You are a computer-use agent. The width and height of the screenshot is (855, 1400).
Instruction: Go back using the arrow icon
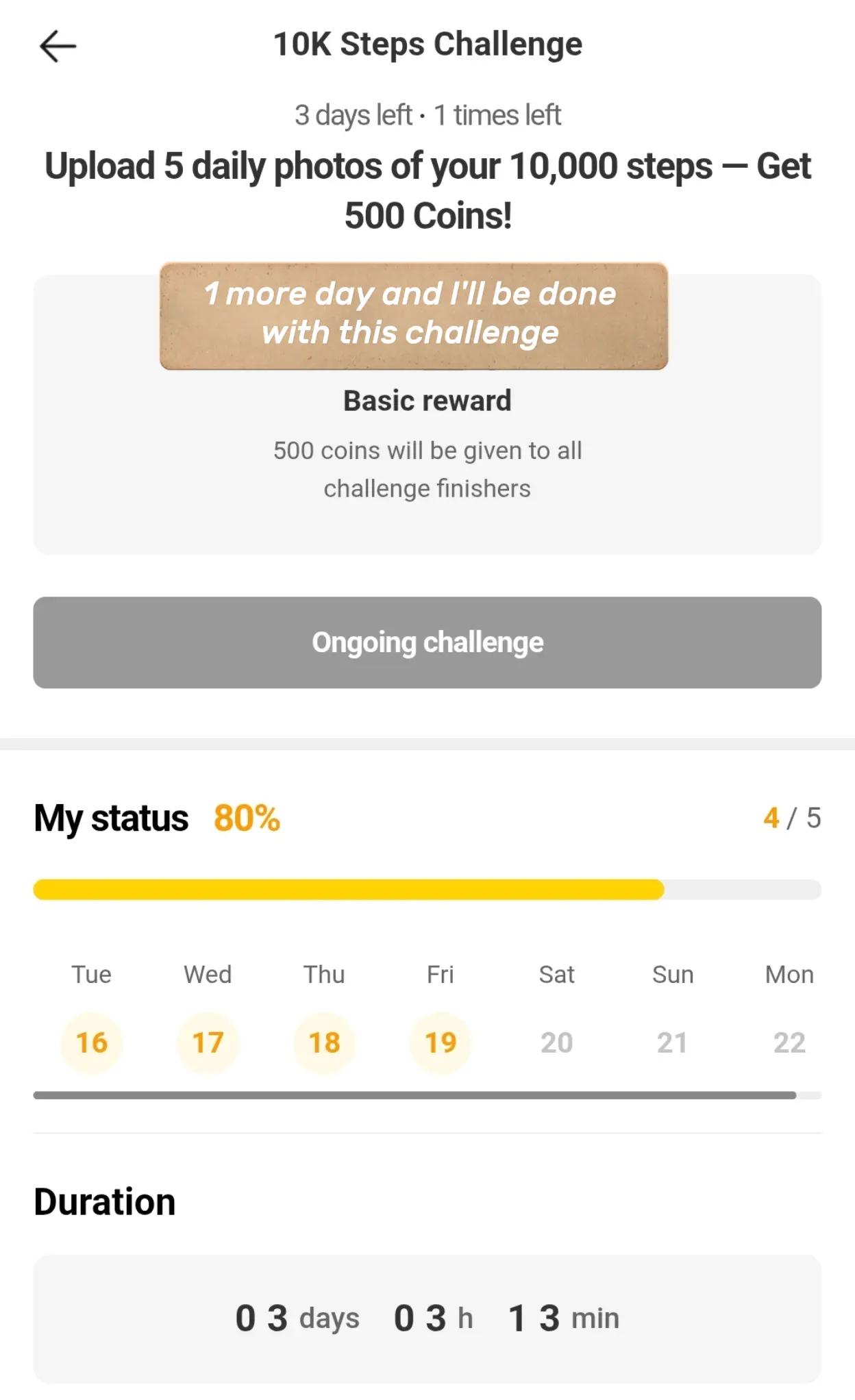[58, 47]
